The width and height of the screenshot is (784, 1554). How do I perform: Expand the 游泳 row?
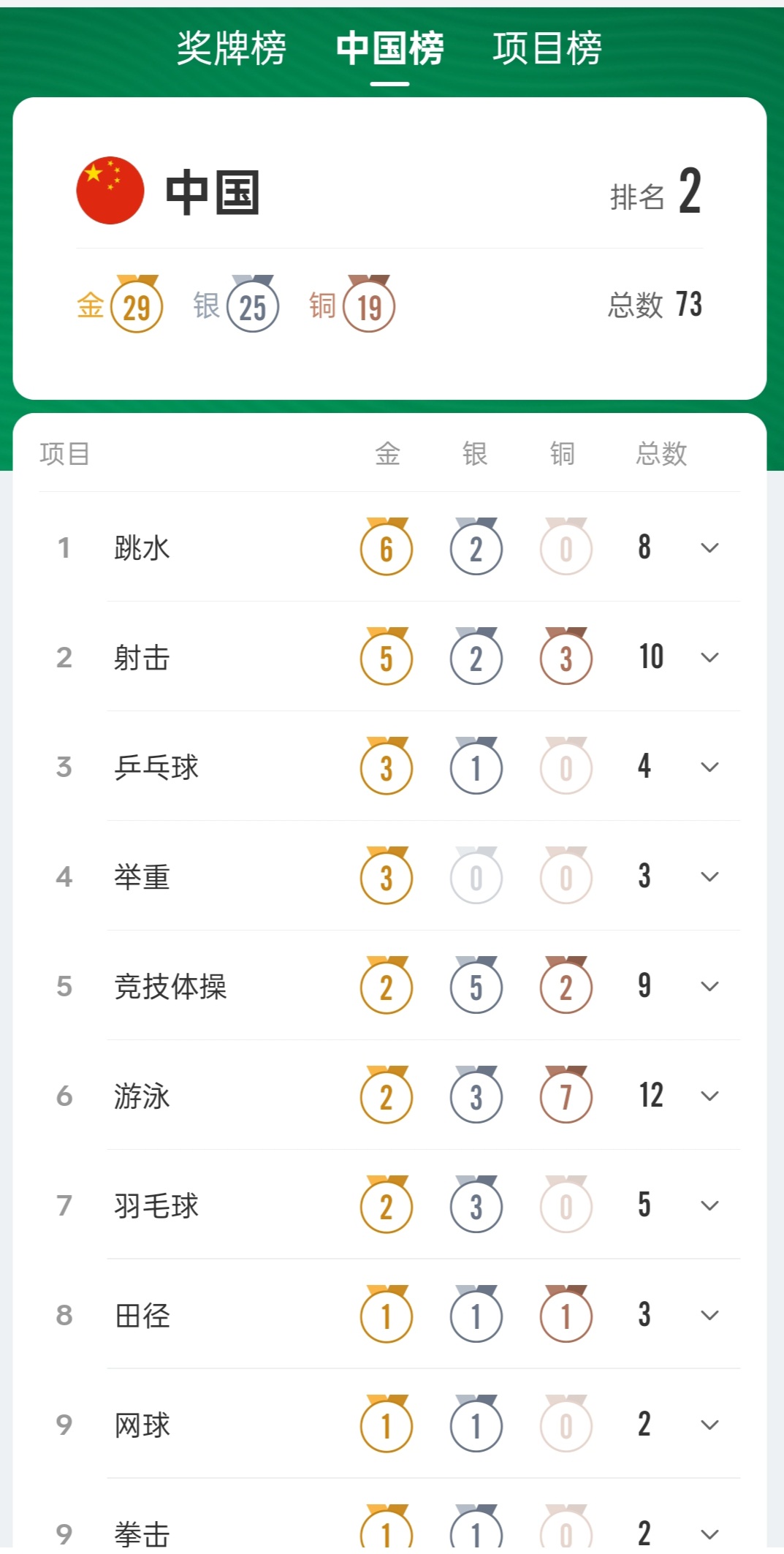(709, 1096)
